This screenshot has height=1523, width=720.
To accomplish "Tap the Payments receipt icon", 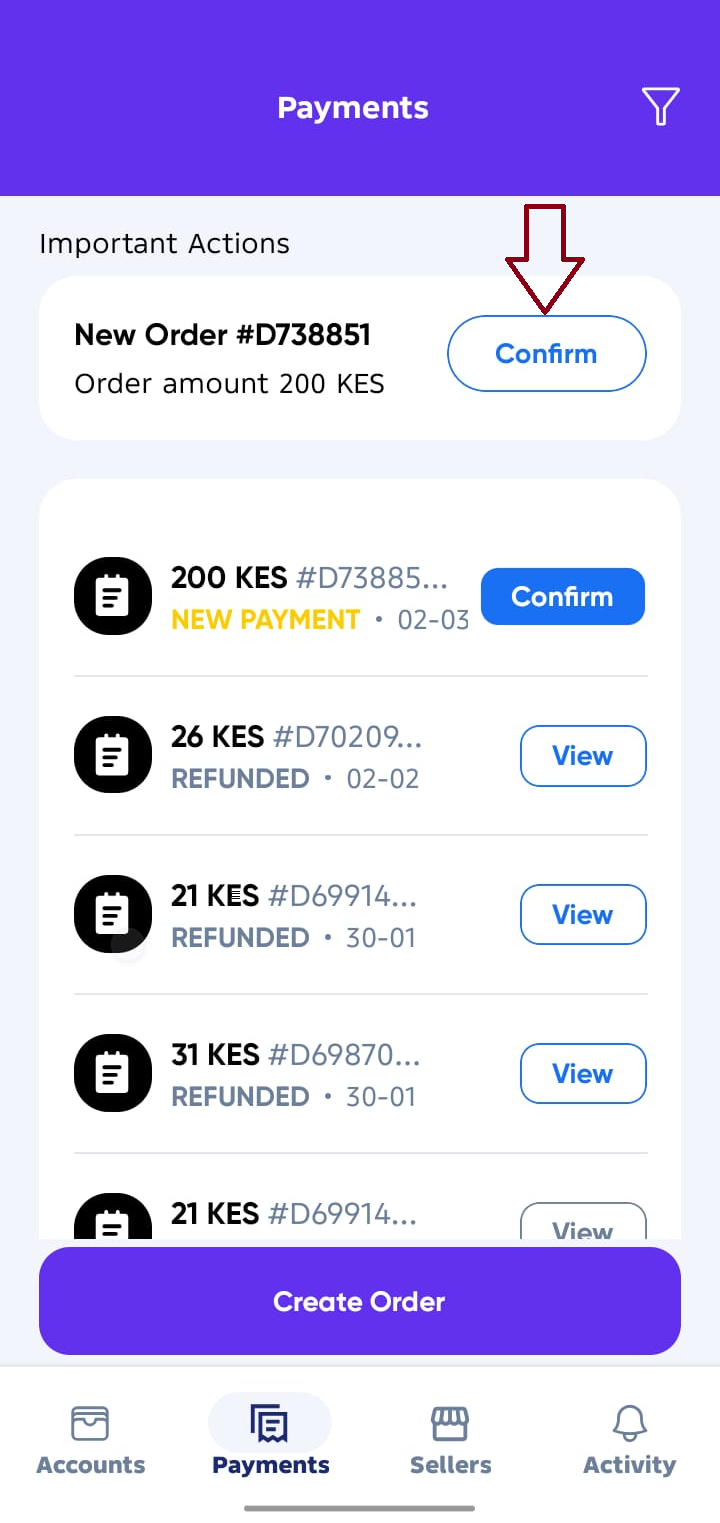I will coord(269,1421).
